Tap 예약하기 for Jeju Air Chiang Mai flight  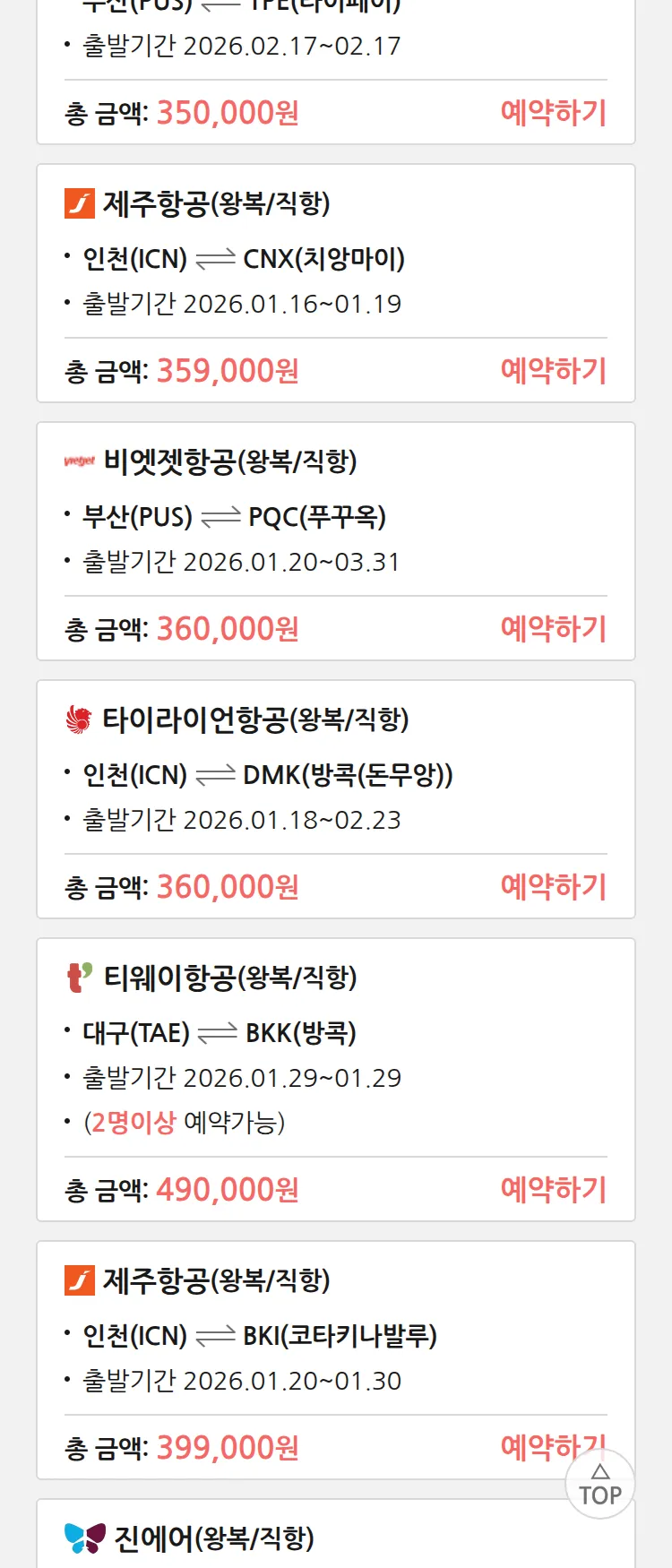[553, 371]
